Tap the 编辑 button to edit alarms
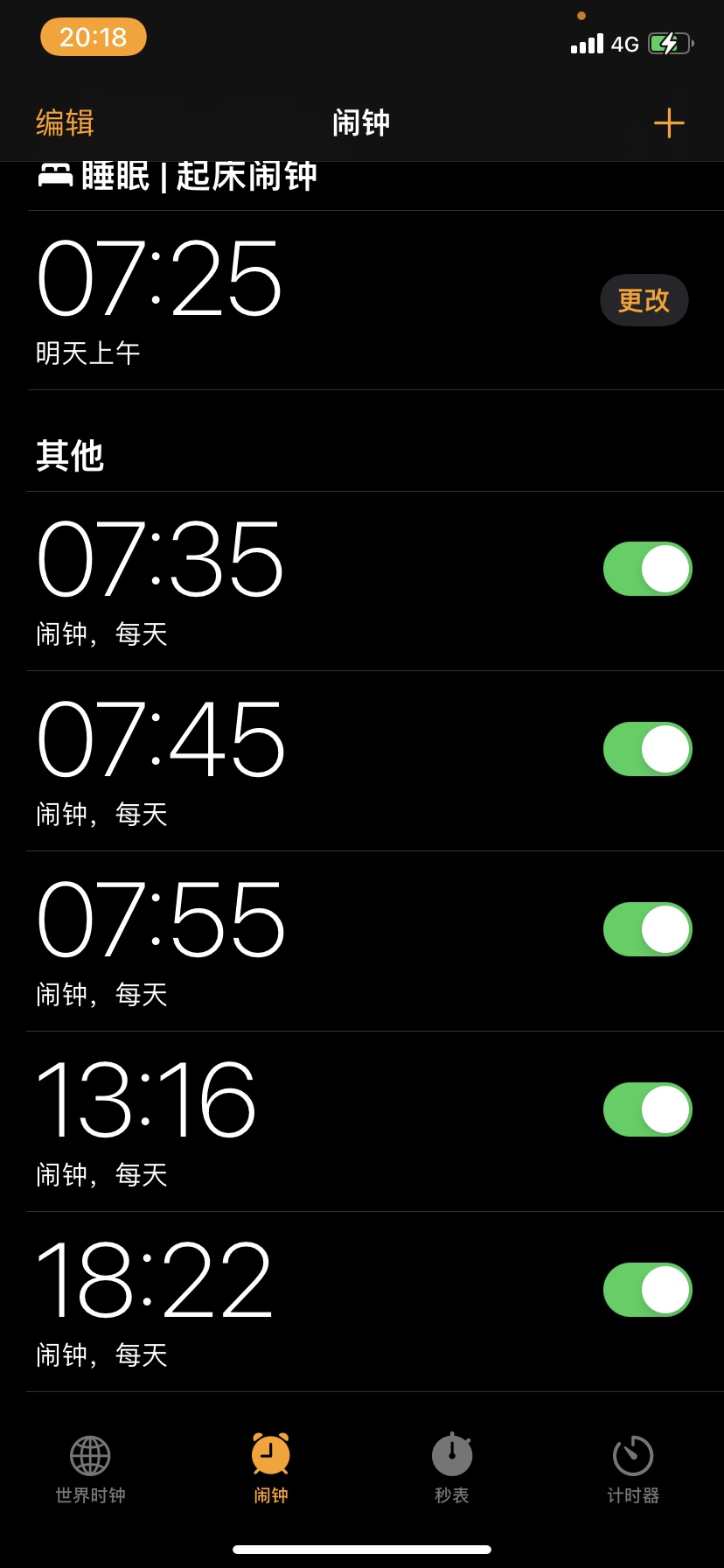 tap(65, 122)
